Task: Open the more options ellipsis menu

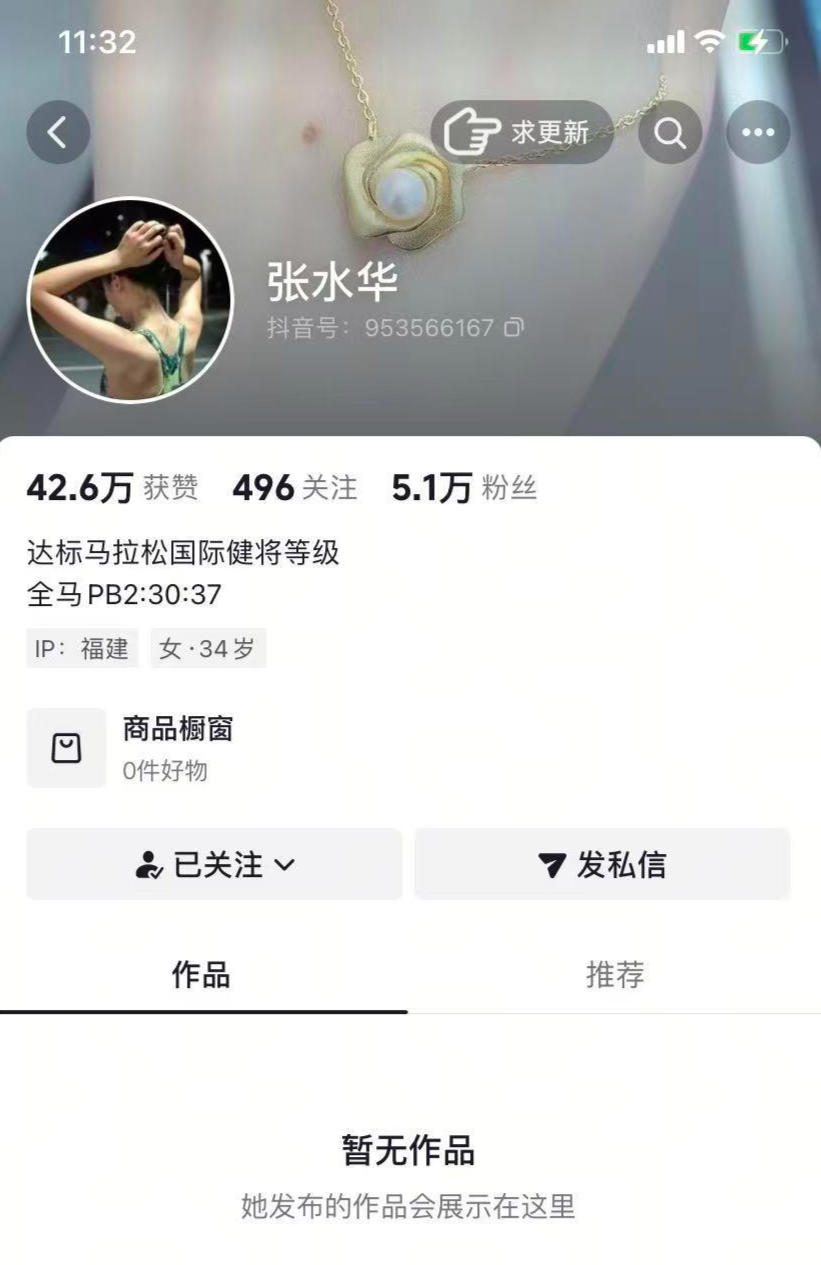Action: [759, 132]
